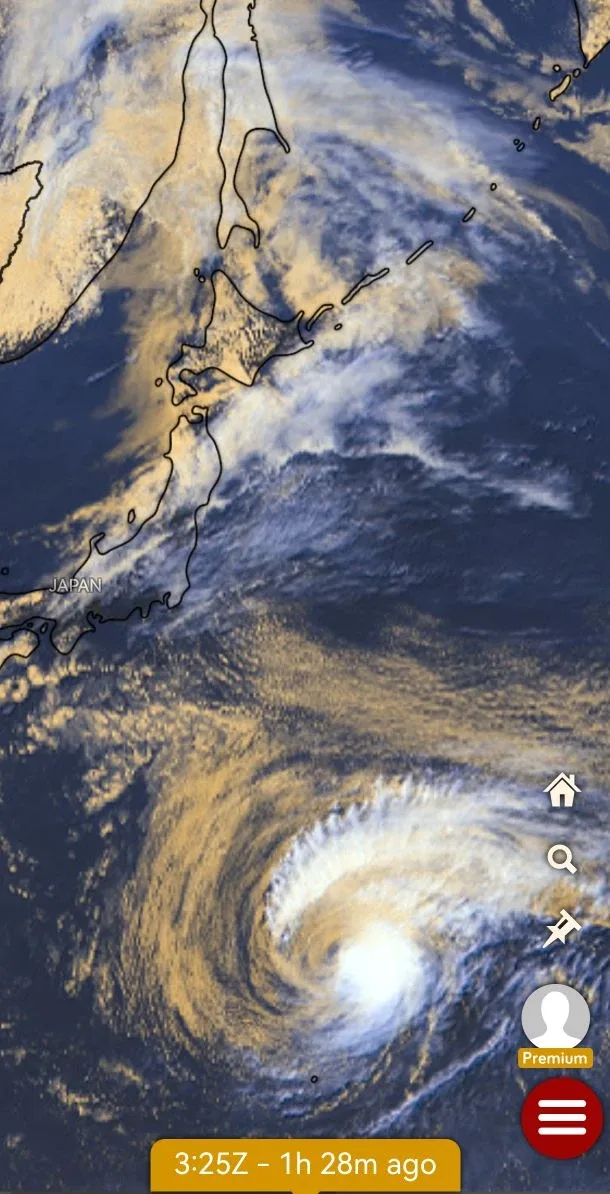Go to the home map view

[x=562, y=791]
